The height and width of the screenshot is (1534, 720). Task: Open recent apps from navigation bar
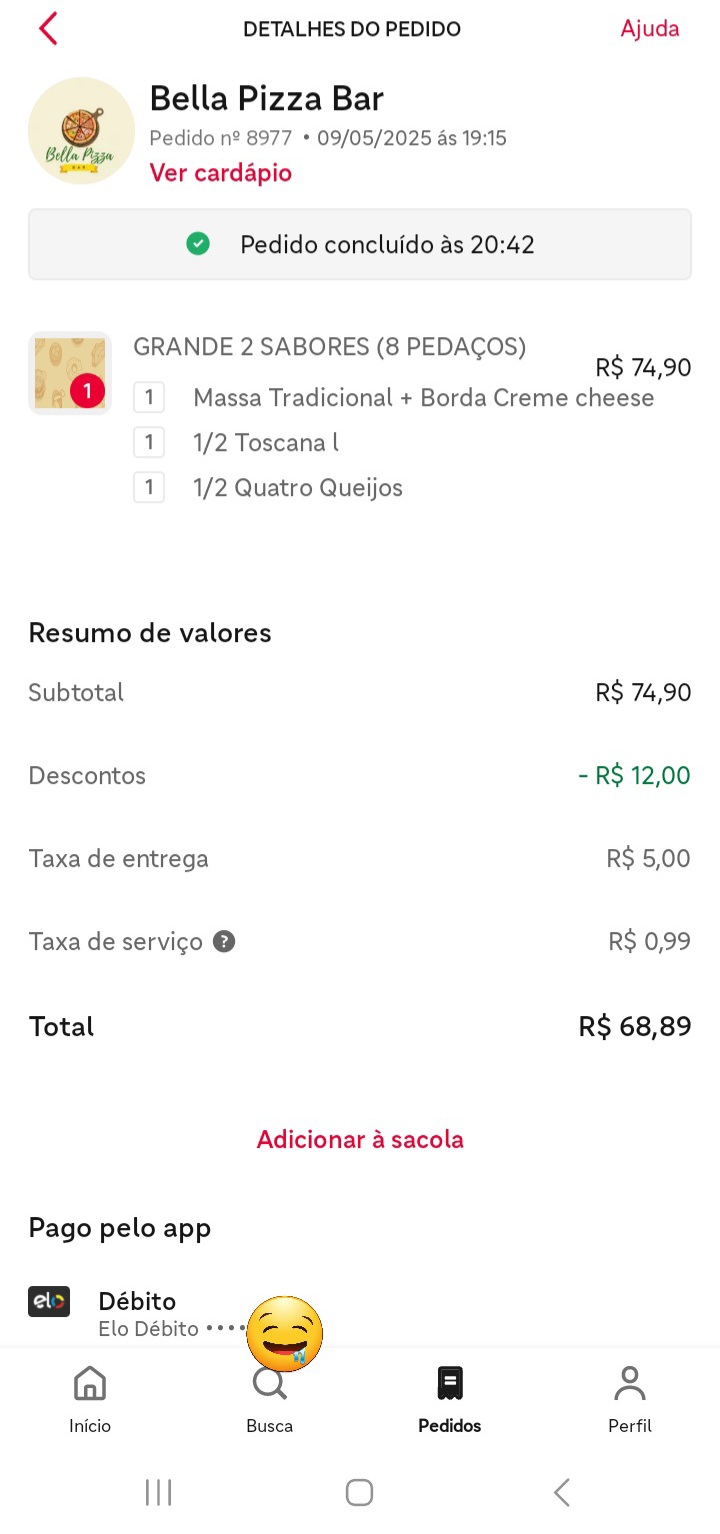pyautogui.click(x=158, y=1492)
